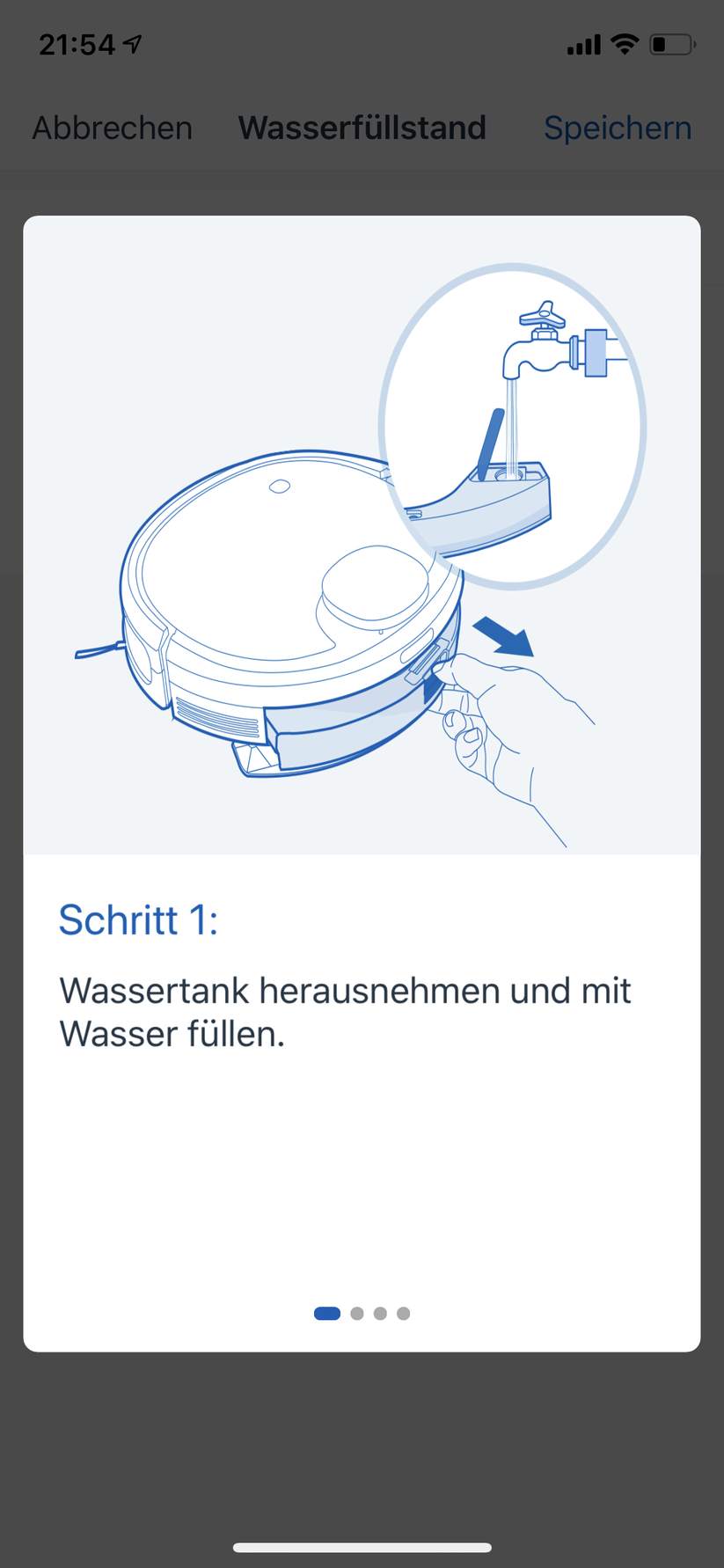Tap the Wi-Fi status icon
Screen dimensions: 724x1568
tap(625, 43)
